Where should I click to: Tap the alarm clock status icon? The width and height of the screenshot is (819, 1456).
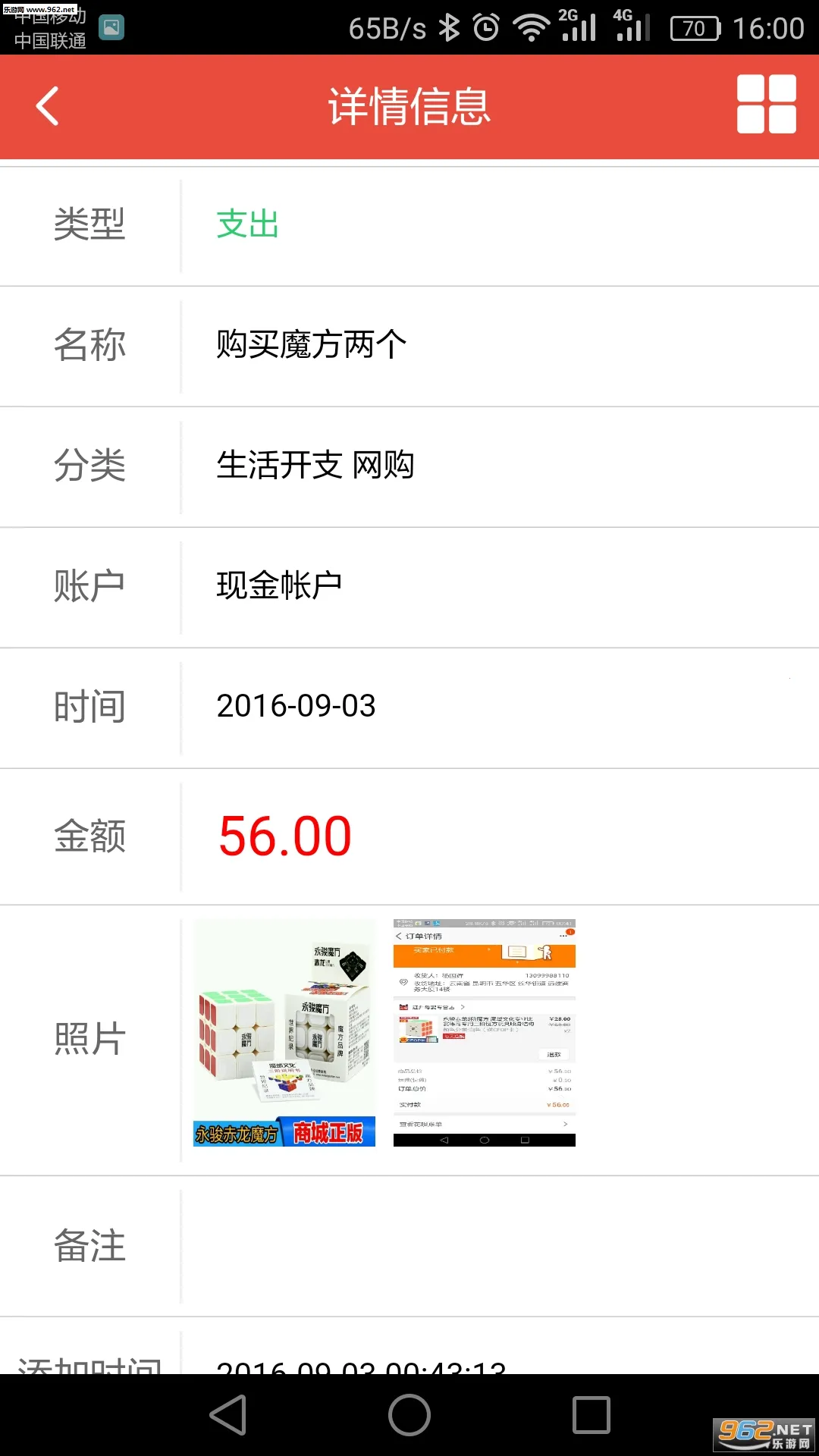click(x=485, y=27)
